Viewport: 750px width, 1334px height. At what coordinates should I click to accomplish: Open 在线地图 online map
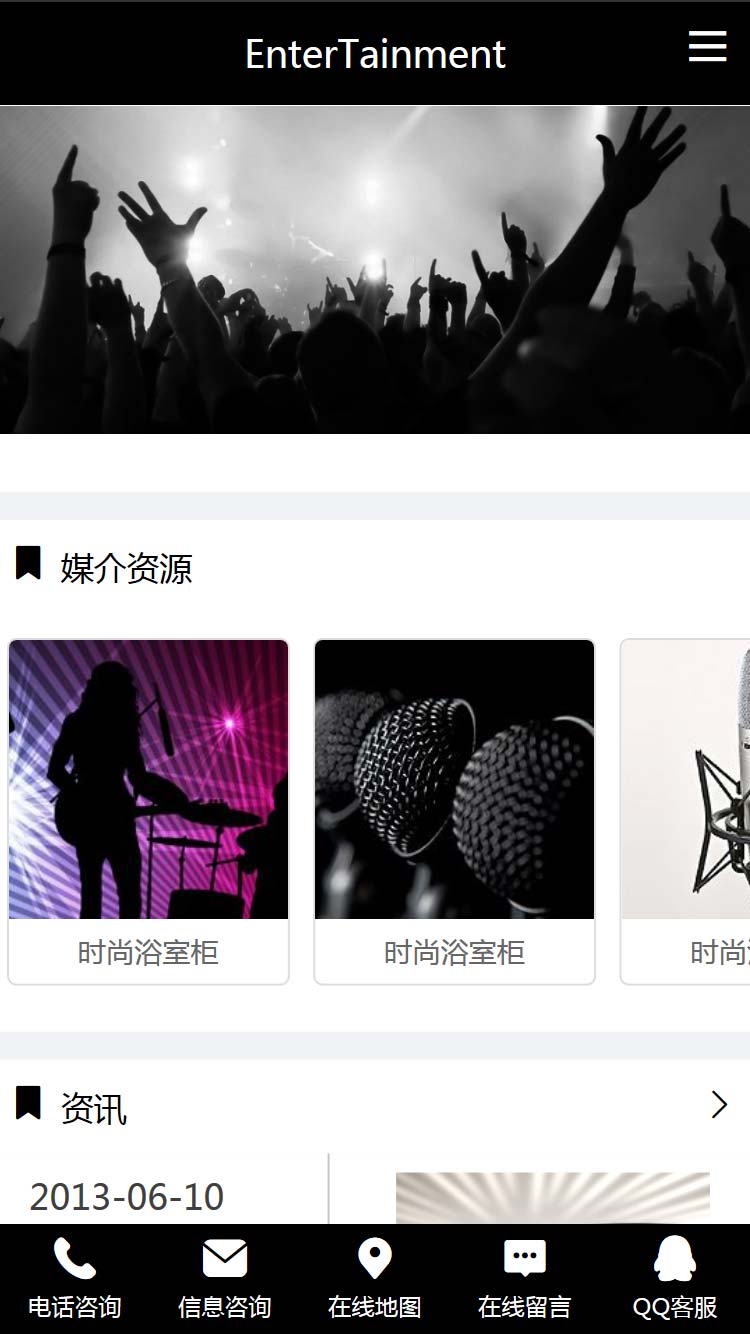click(375, 1279)
